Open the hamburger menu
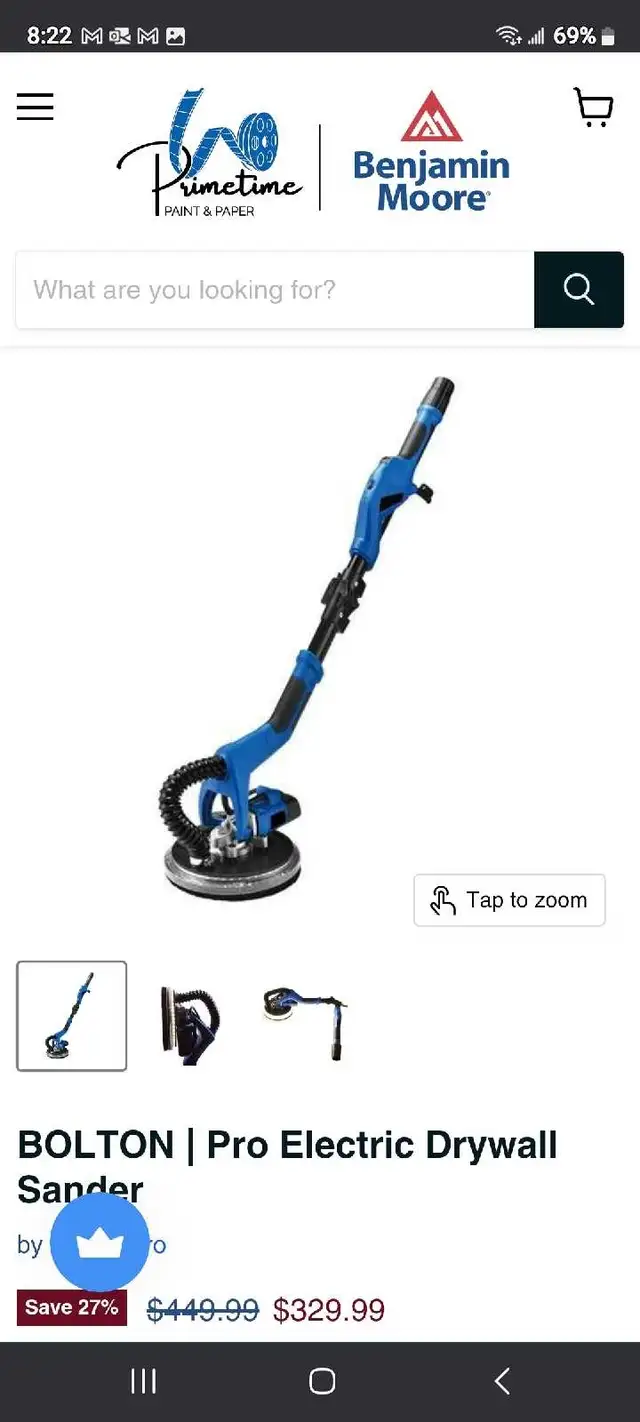This screenshot has height=1422, width=640. coord(35,107)
